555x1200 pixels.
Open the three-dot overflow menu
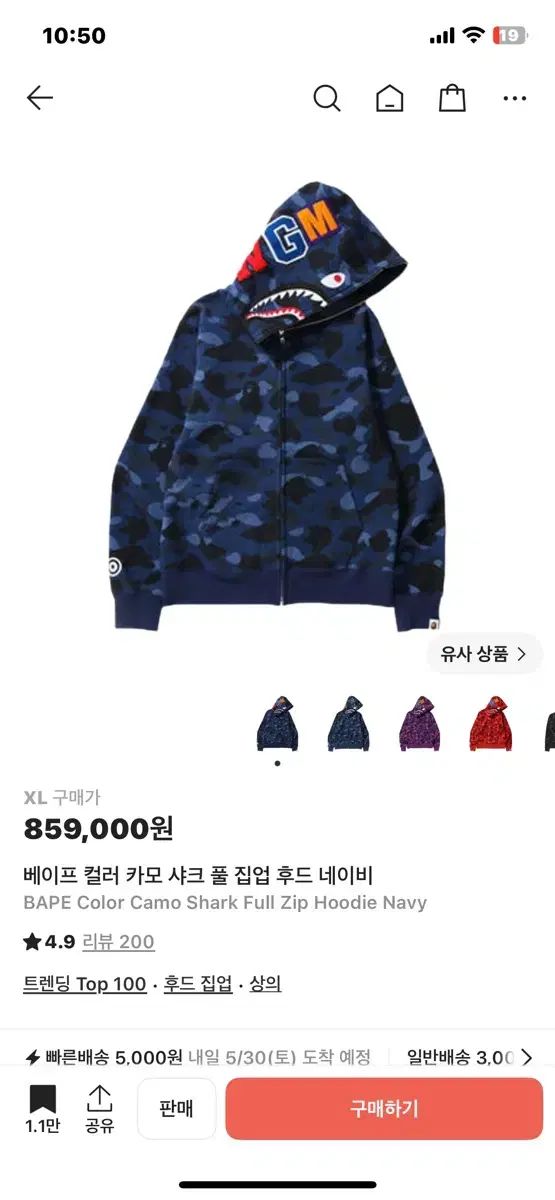[x=515, y=98]
